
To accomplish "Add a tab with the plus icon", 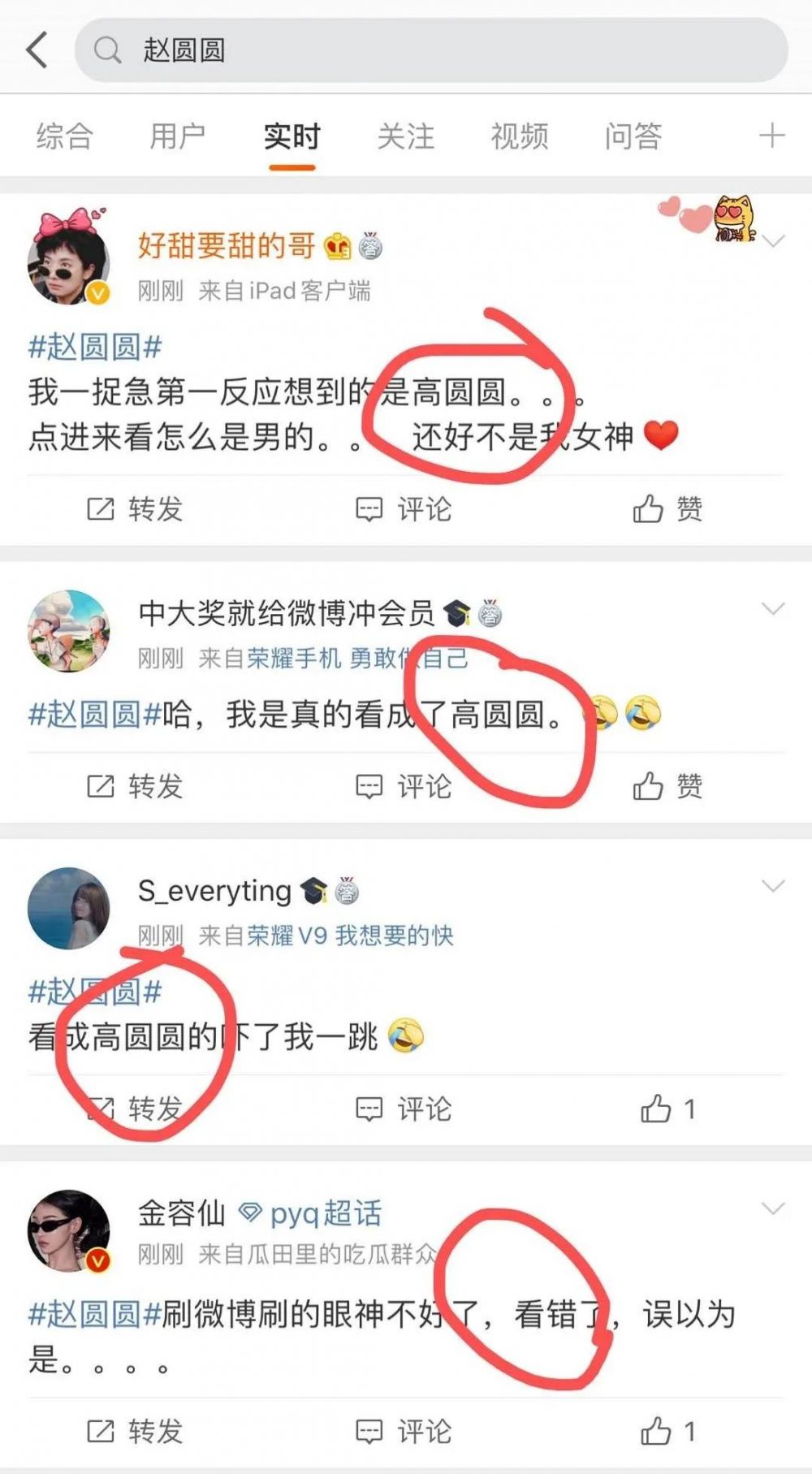I will click(x=771, y=136).
